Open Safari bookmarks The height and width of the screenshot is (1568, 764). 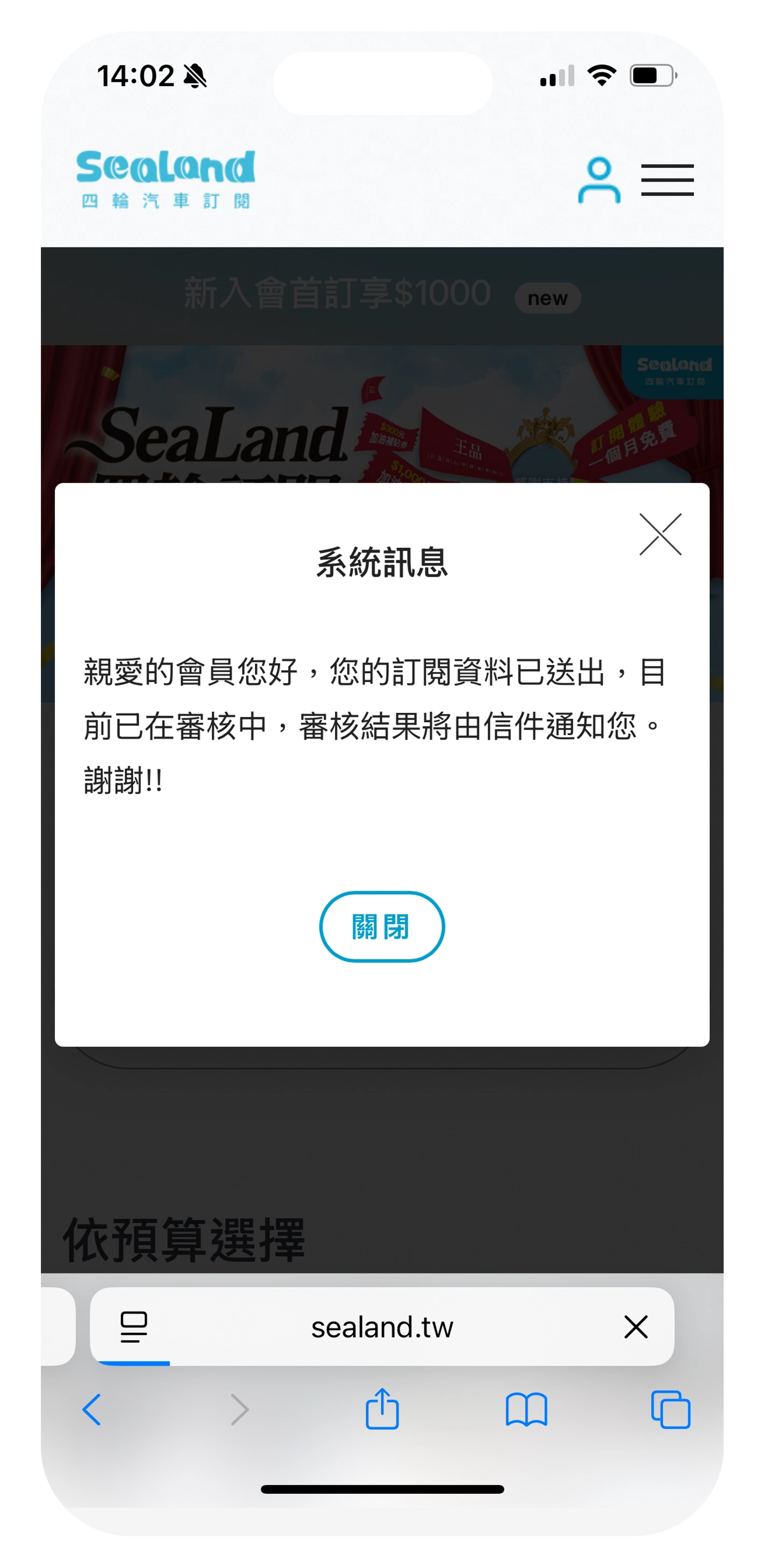click(526, 1410)
